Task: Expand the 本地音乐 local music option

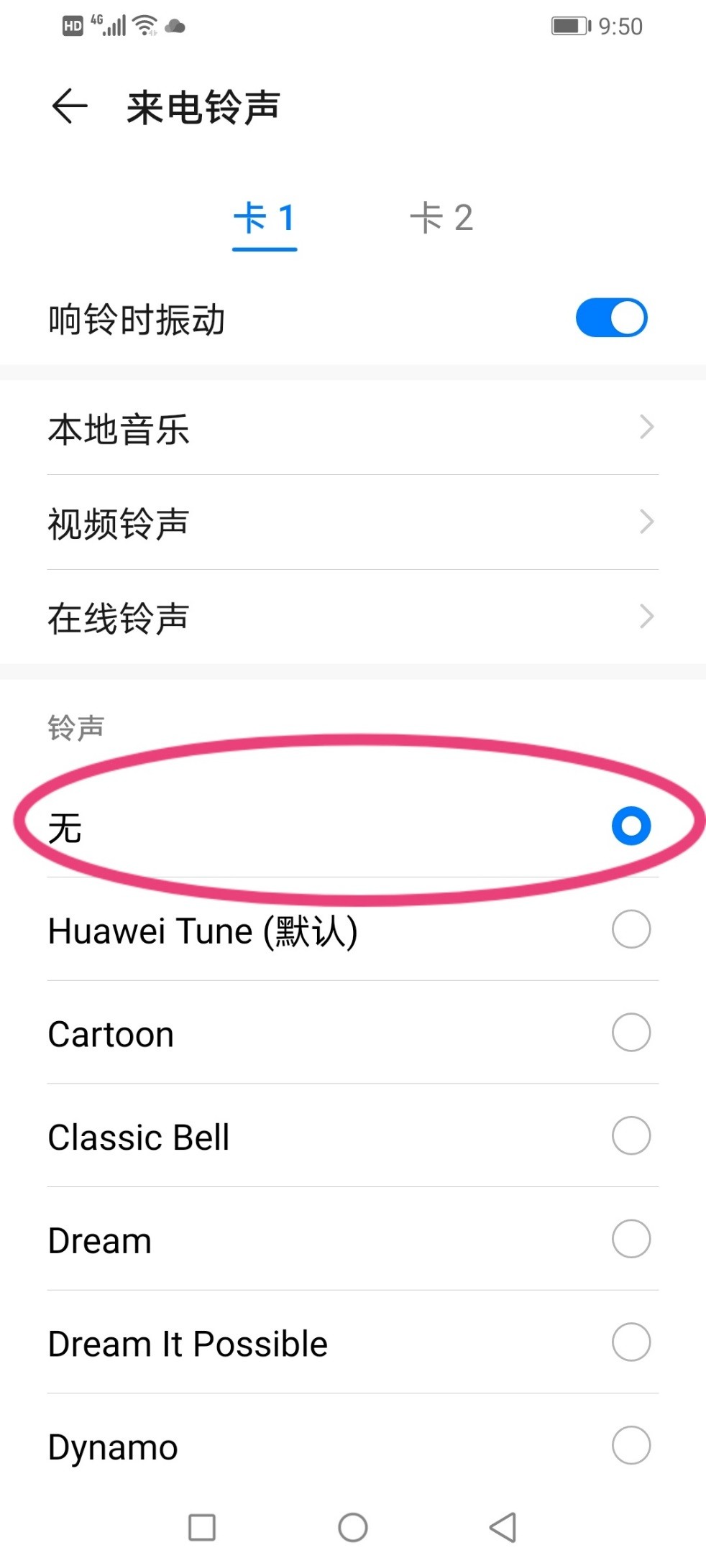Action: (352, 429)
